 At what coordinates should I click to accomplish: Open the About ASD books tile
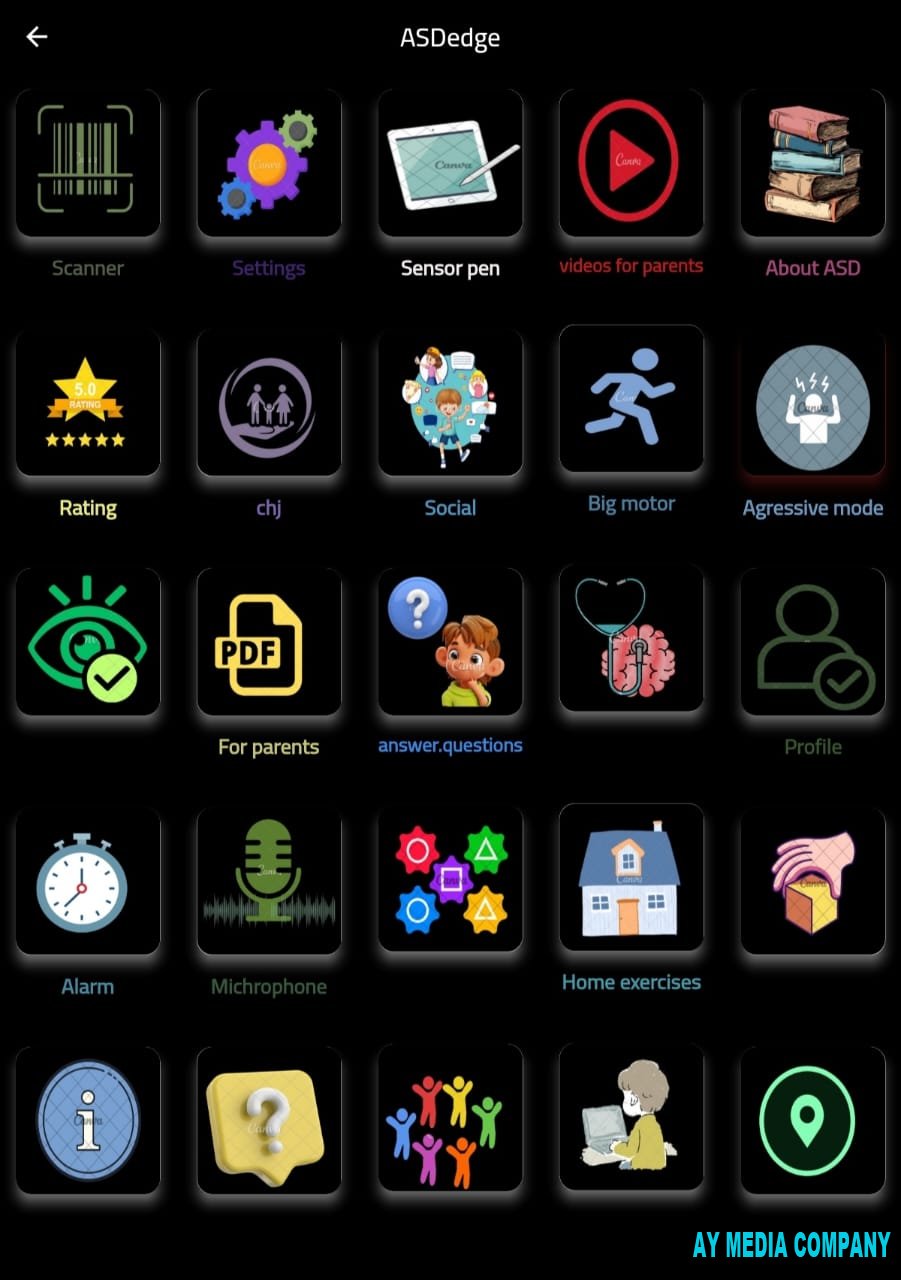tap(812, 162)
